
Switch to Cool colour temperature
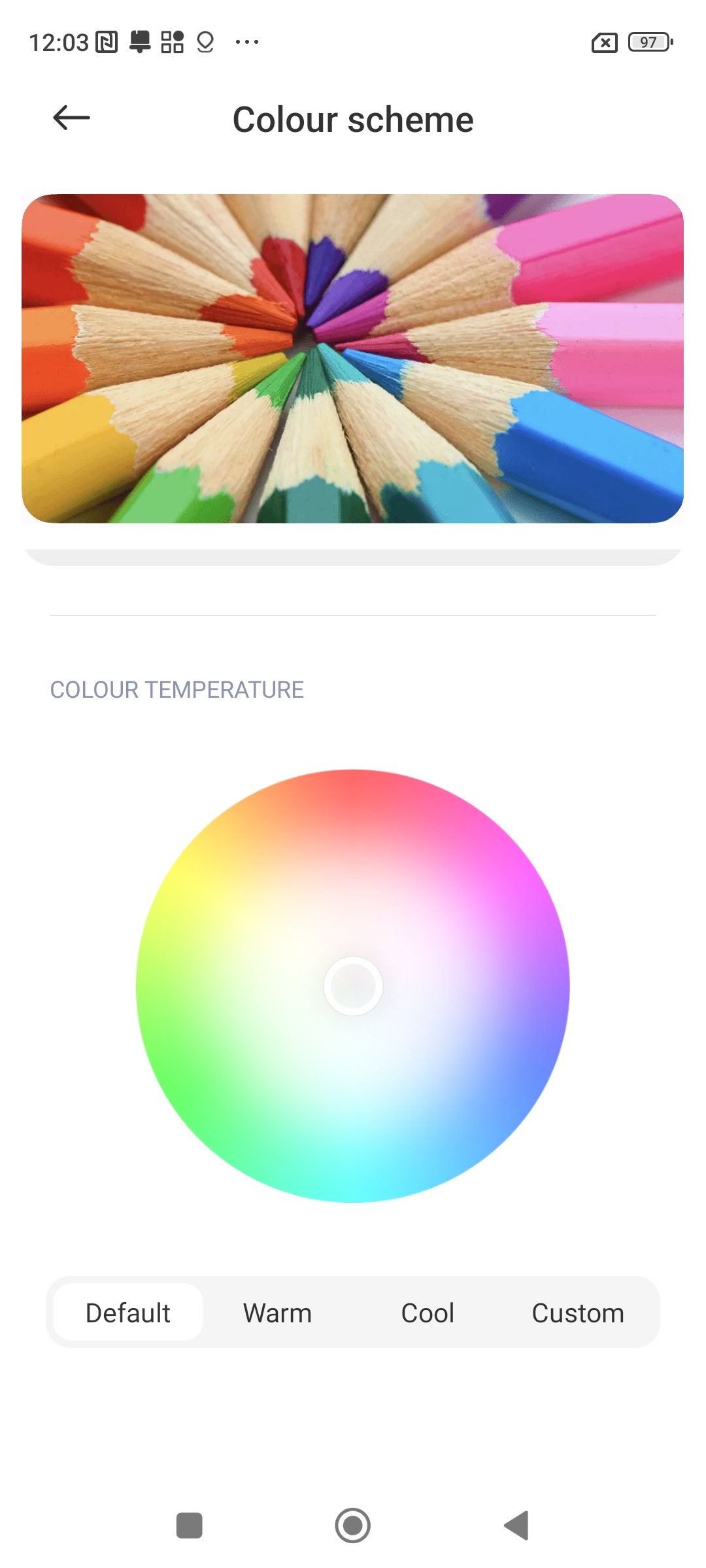[428, 1313]
